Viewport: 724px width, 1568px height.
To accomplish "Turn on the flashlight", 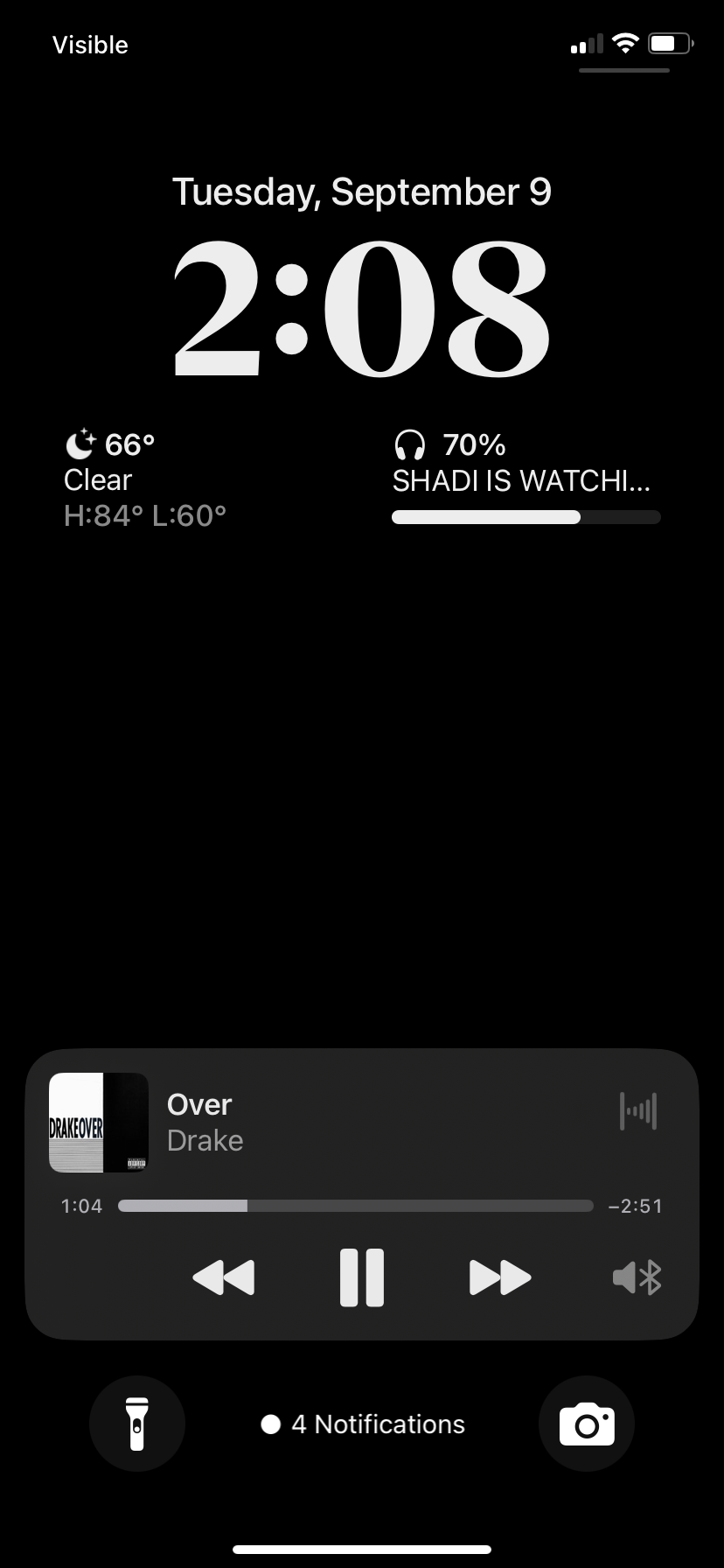I will 137,1424.
